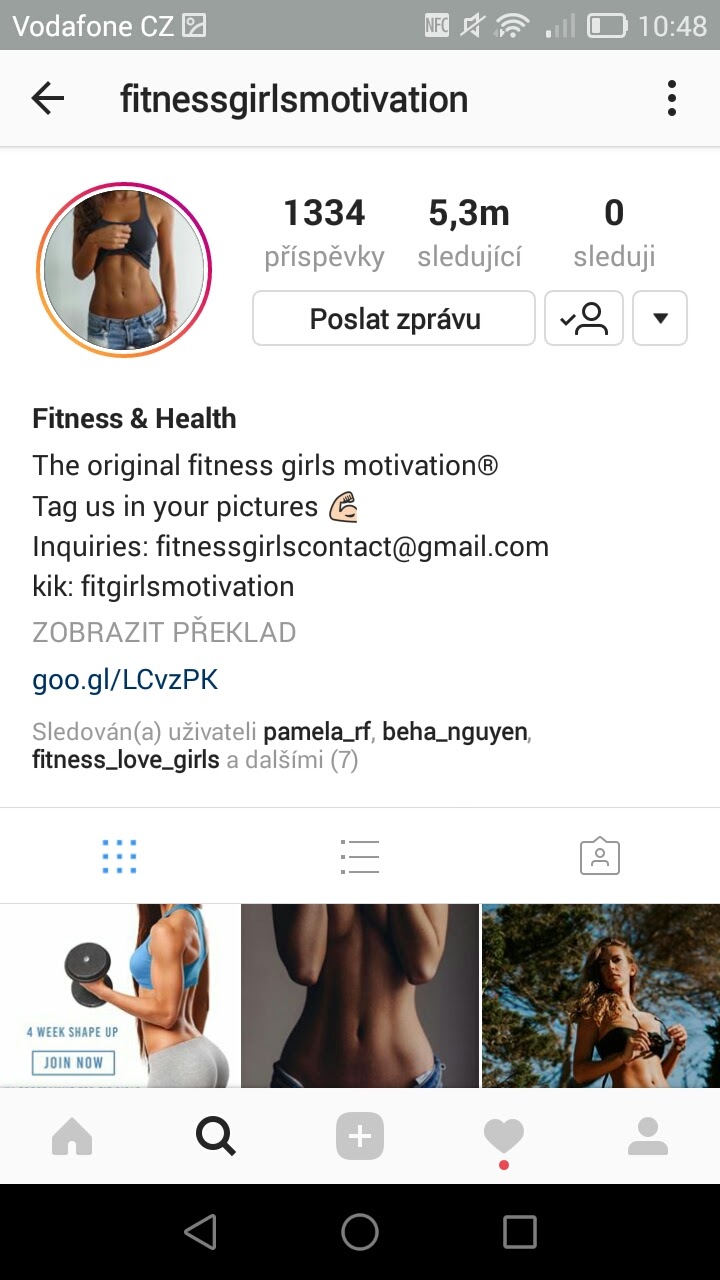
Task: Show the tagged photos tab
Action: pos(600,856)
